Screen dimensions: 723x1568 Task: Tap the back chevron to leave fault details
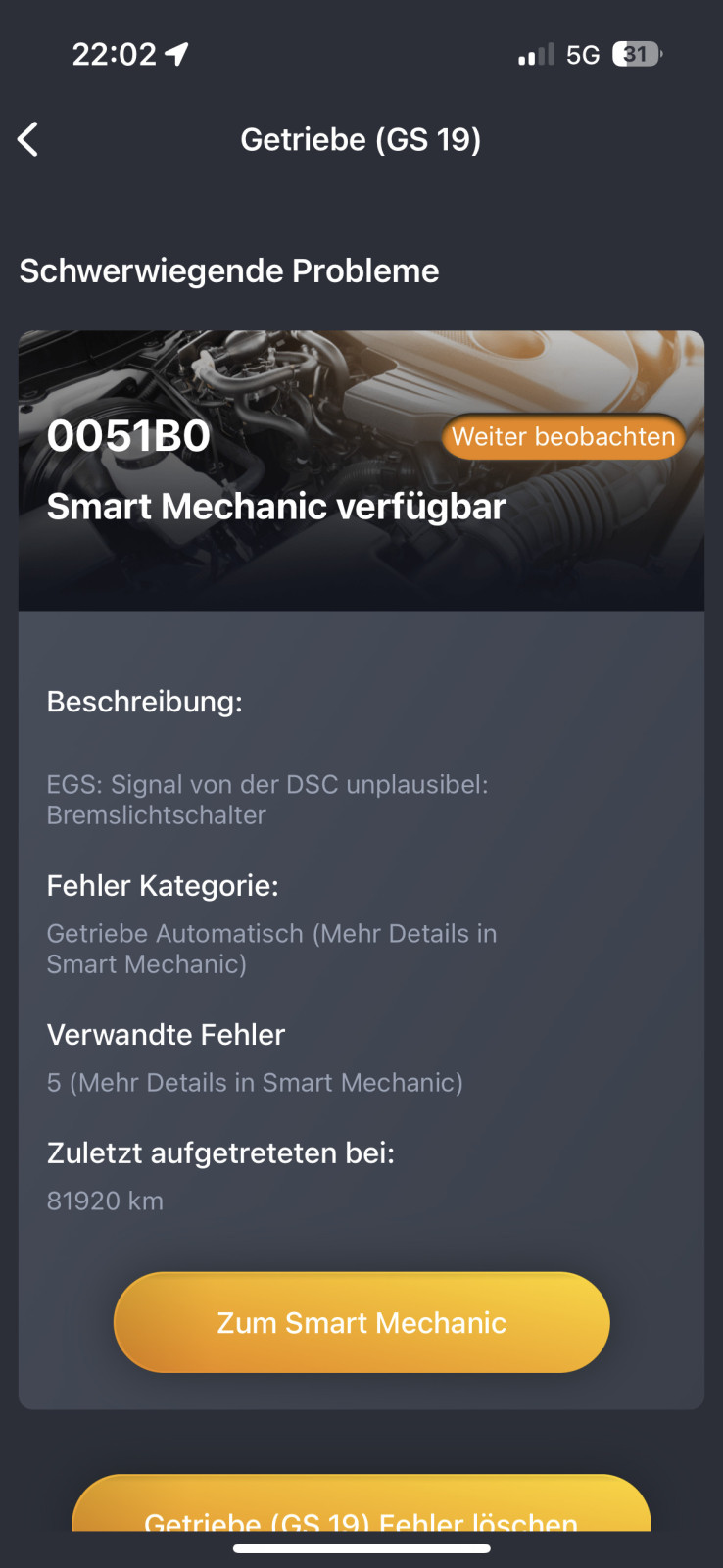(27, 139)
